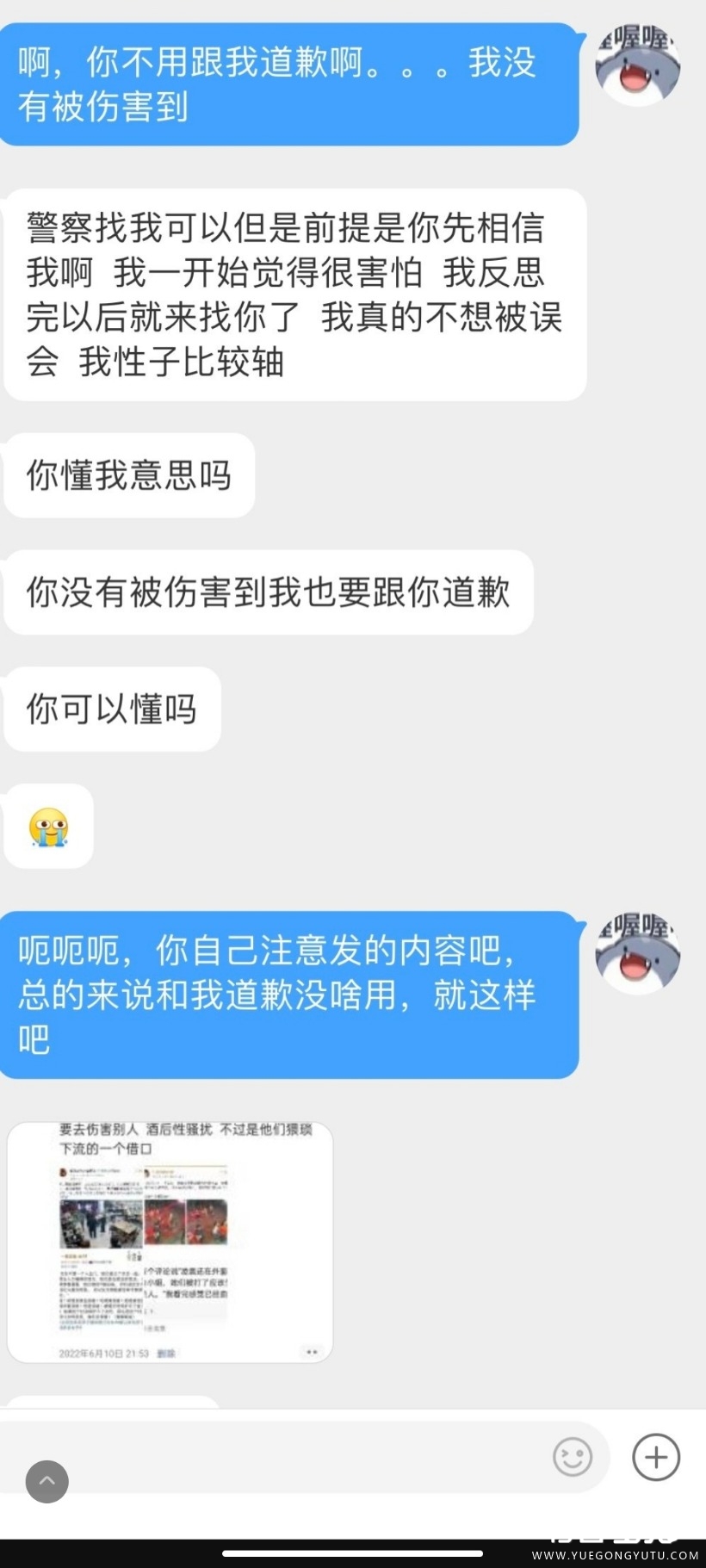
Task: Tap the 你没有被伤害到我也要跟你道歉 bubble
Action: point(269,592)
